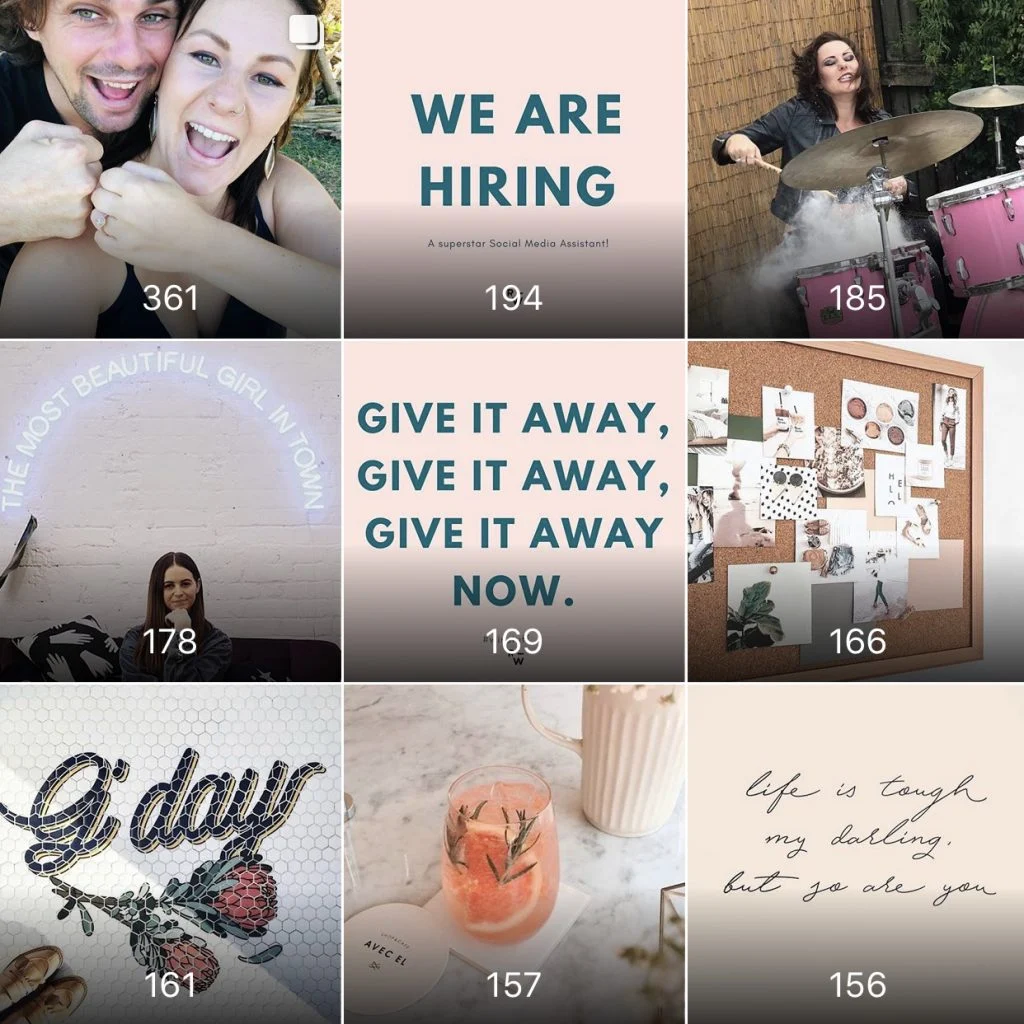The height and width of the screenshot is (1024, 1024).
Task: Open the pink cocktail drink post
Action: (514, 854)
